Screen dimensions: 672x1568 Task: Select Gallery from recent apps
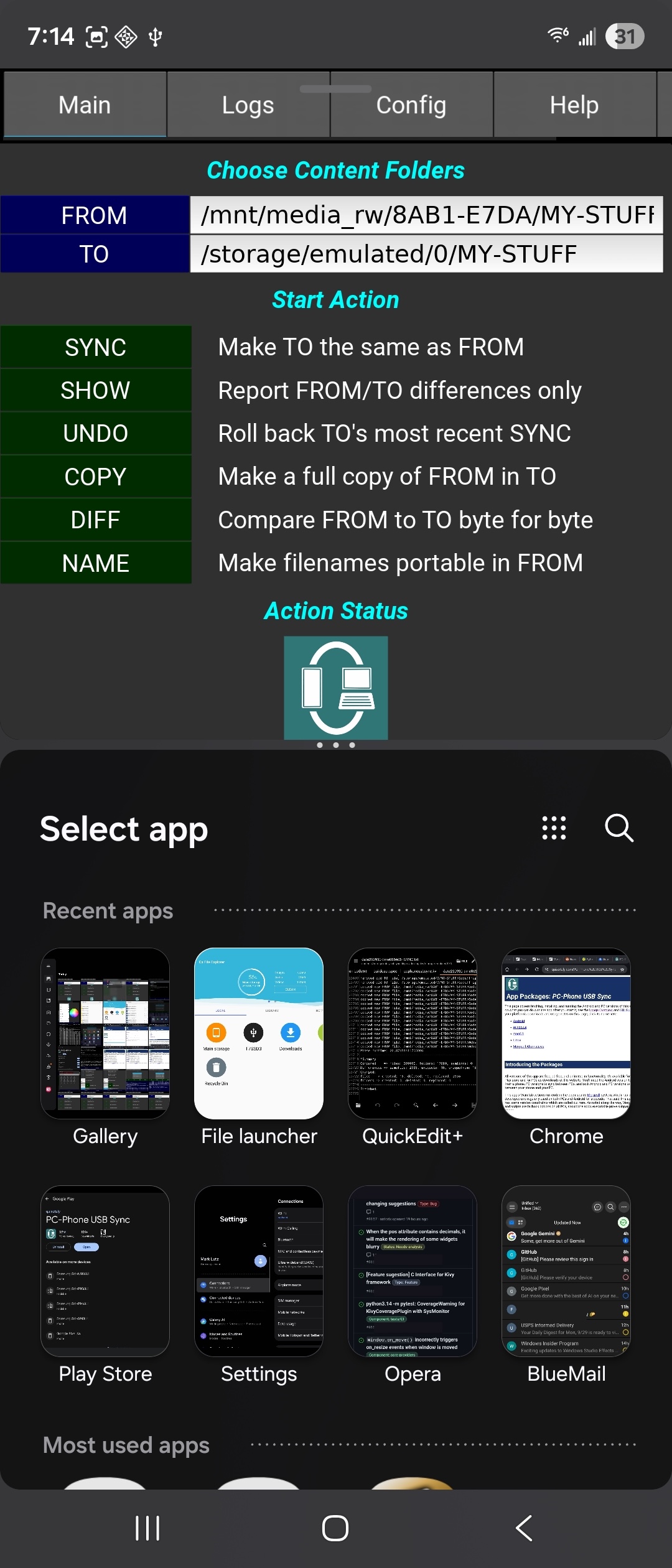pyautogui.click(x=105, y=1034)
